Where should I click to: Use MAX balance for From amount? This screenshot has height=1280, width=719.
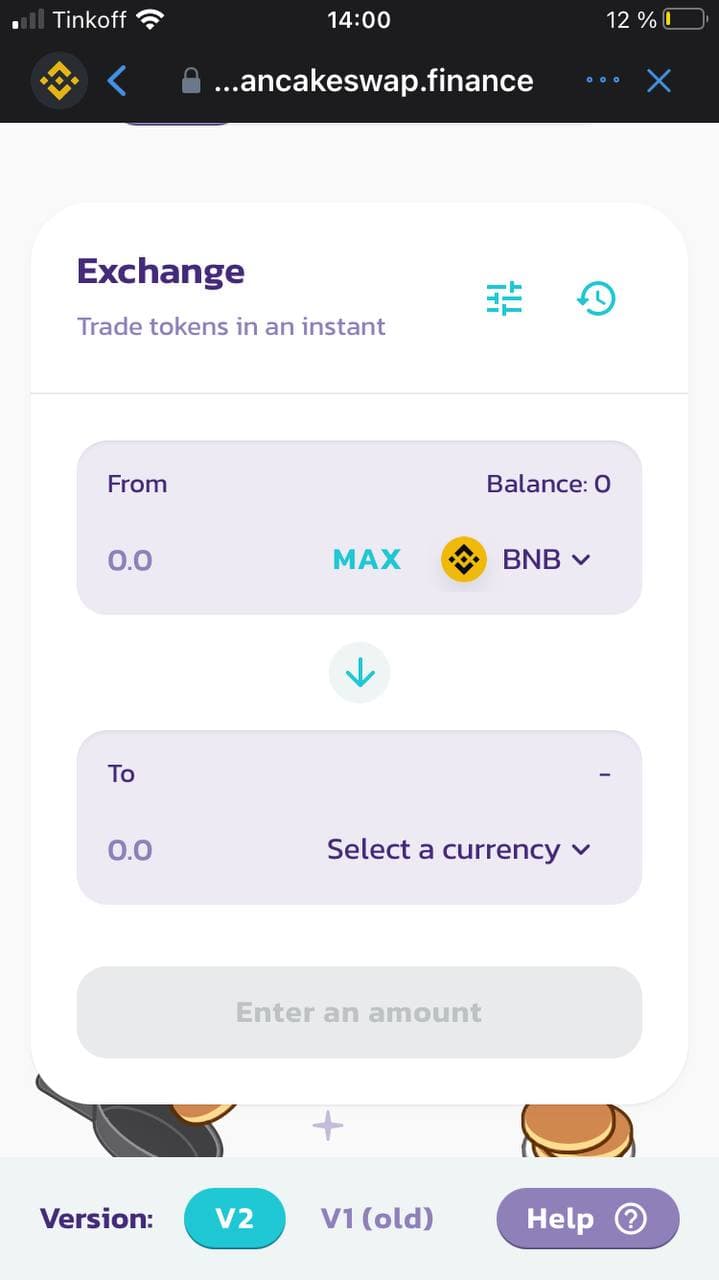[x=366, y=560]
